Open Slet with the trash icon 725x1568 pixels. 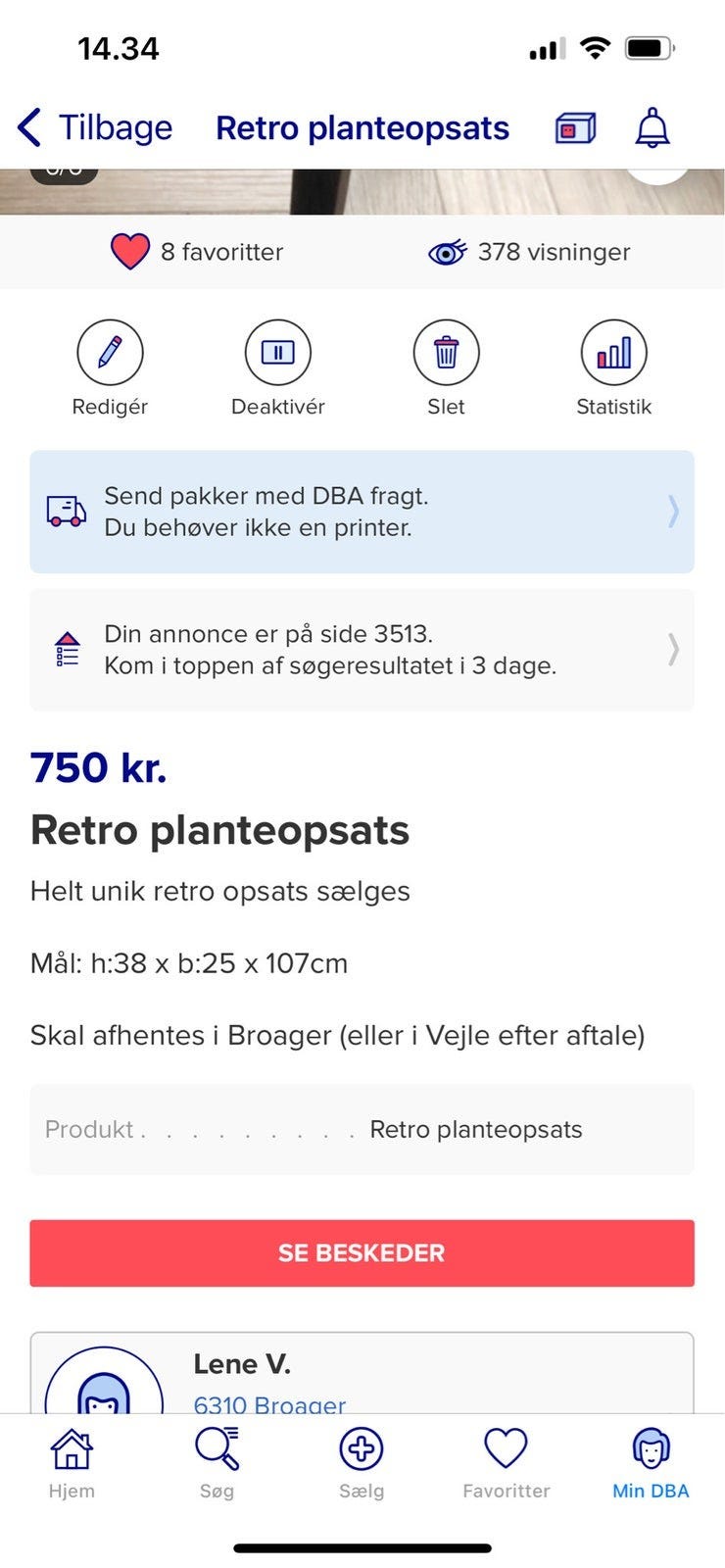pos(447,352)
